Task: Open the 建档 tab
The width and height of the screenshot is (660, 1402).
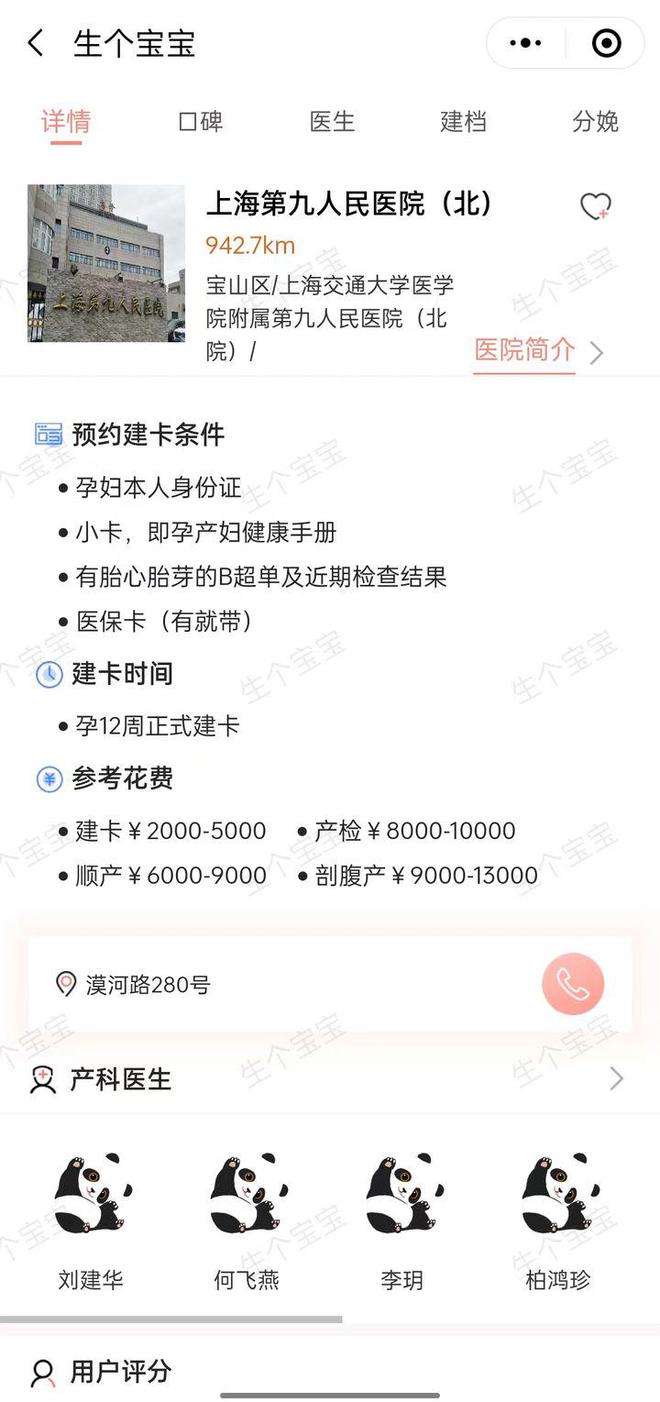Action: click(463, 121)
